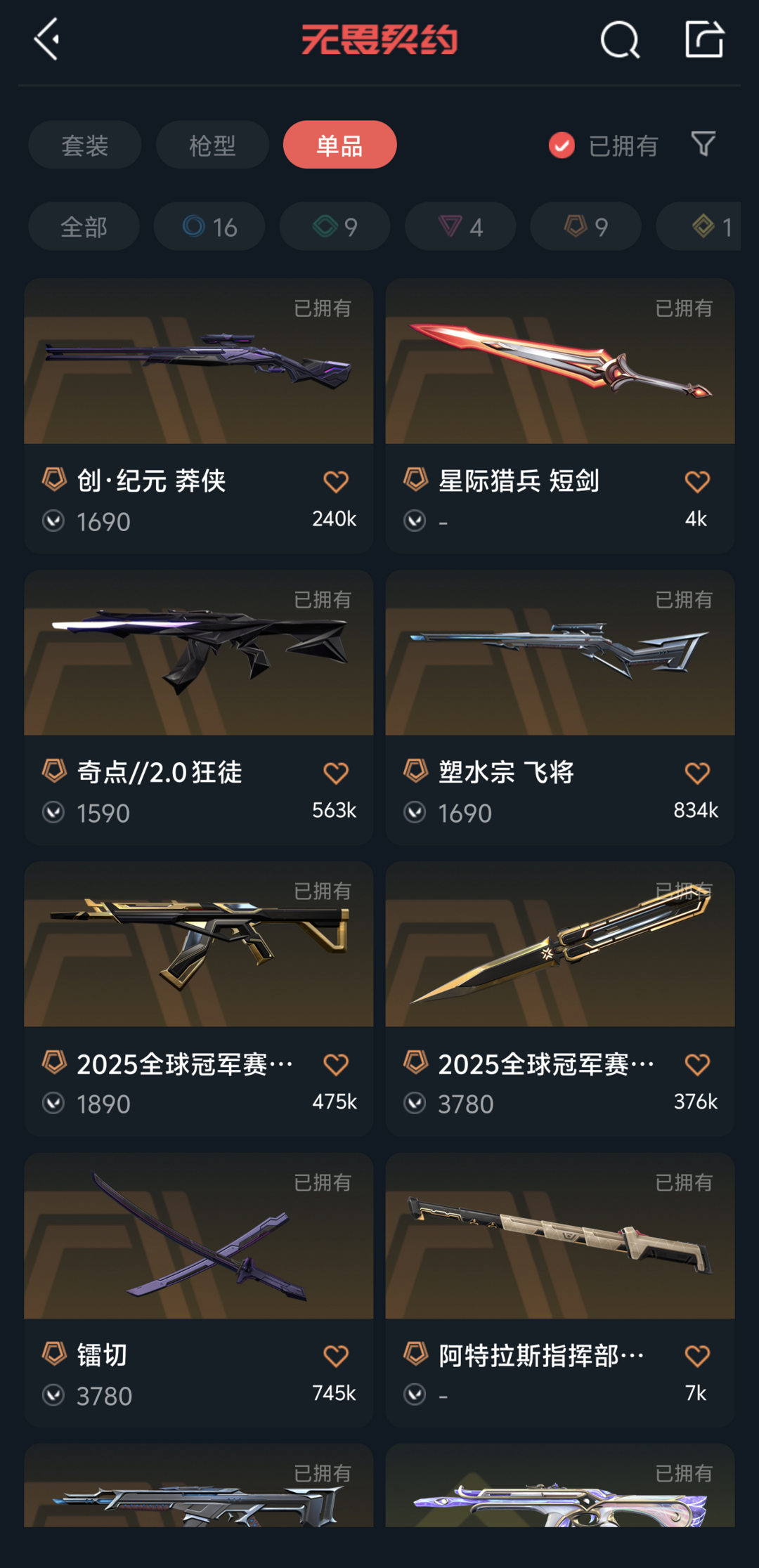Open the 创·纪元 莽侠 skin card
Screen dimensions: 759x1568
198,414
